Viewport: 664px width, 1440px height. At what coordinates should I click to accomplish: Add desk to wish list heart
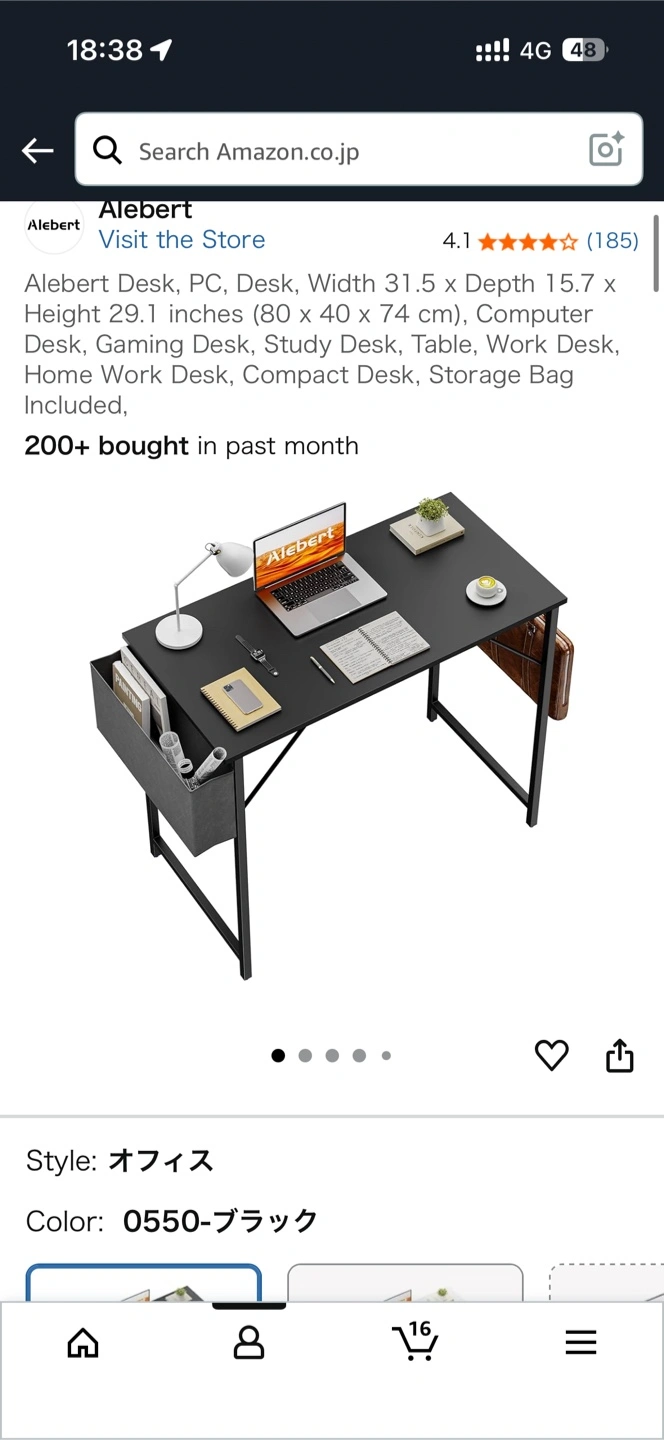click(551, 1055)
